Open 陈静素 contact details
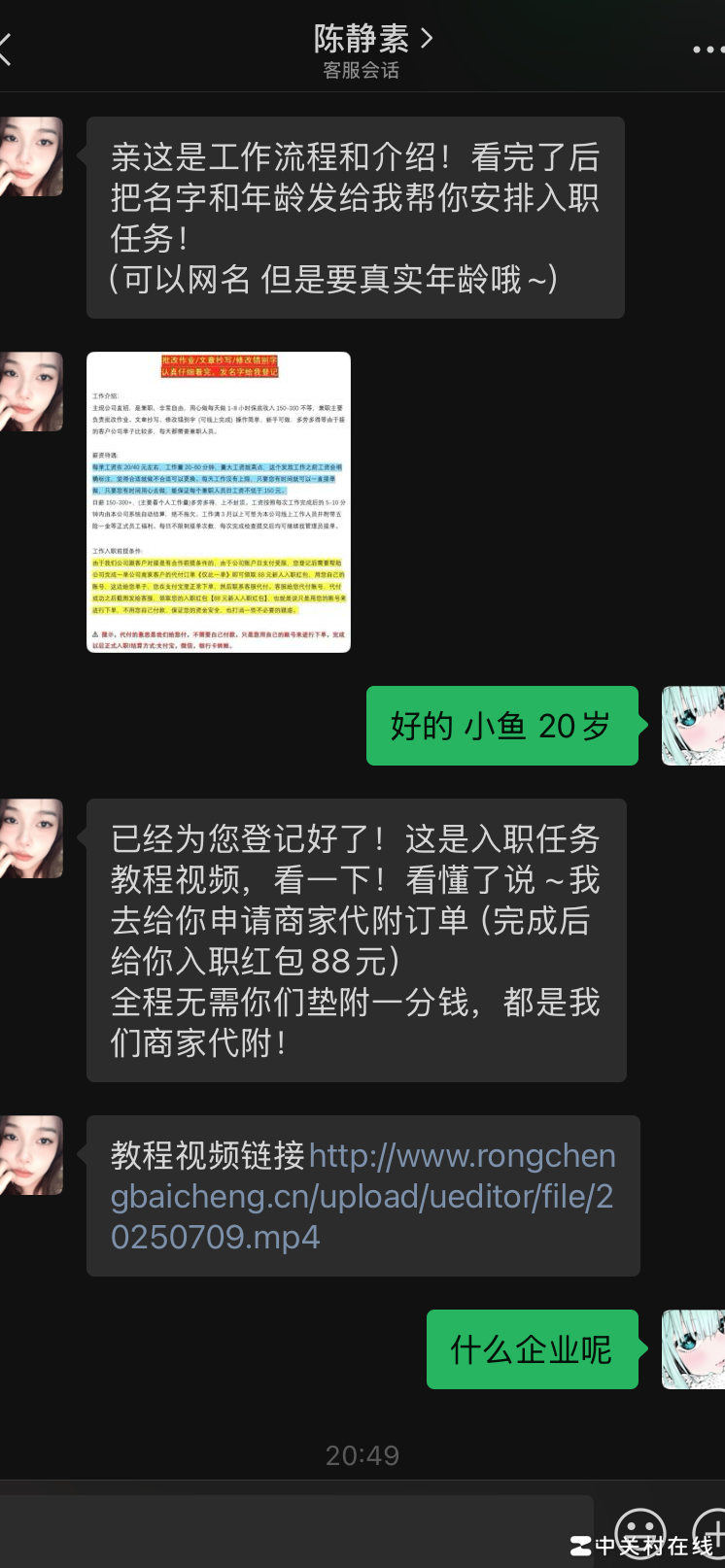Viewport: 725px width, 1568px height. coord(372,39)
